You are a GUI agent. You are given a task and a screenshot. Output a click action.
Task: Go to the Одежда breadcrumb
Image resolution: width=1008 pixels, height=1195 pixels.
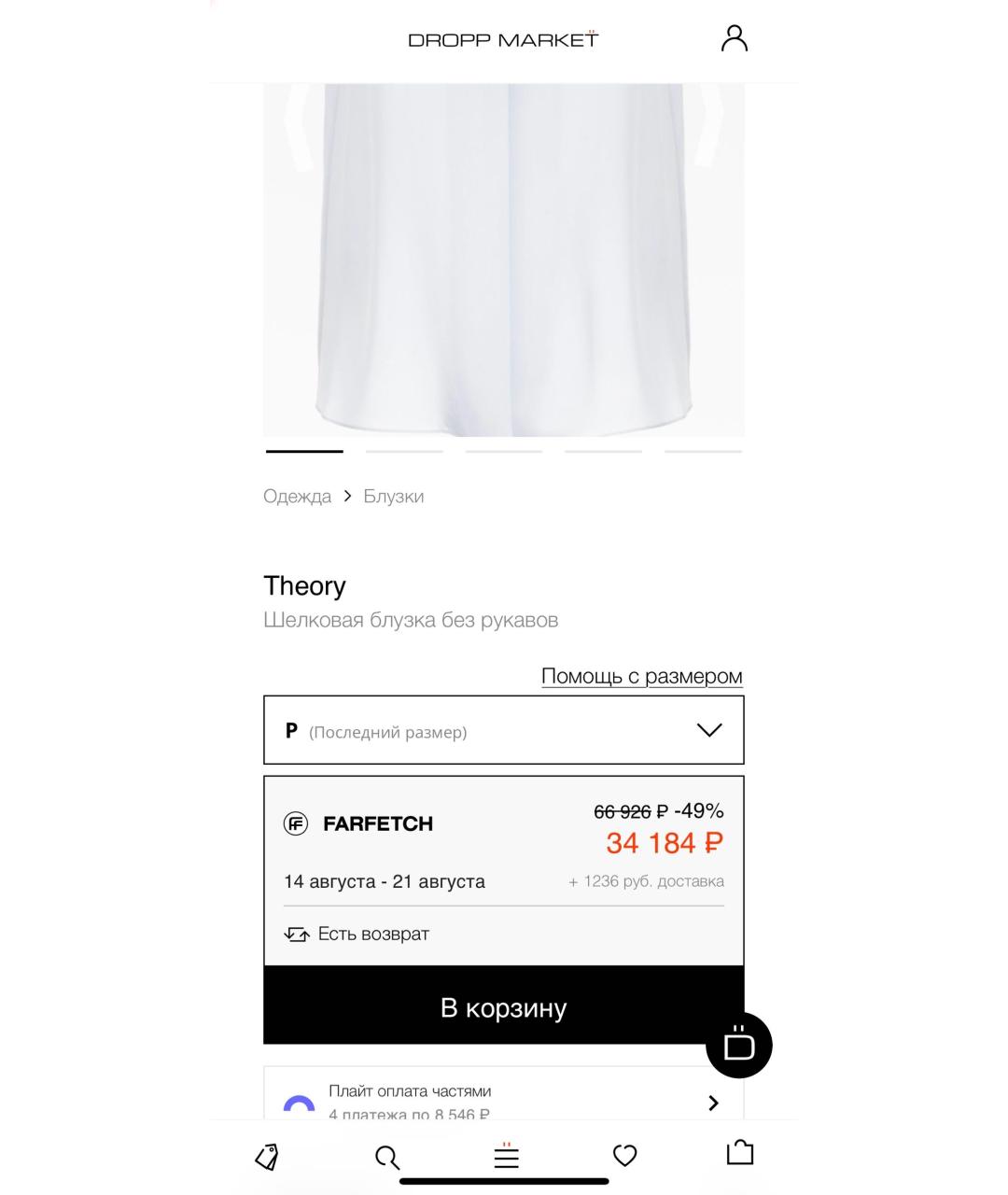coord(297,497)
